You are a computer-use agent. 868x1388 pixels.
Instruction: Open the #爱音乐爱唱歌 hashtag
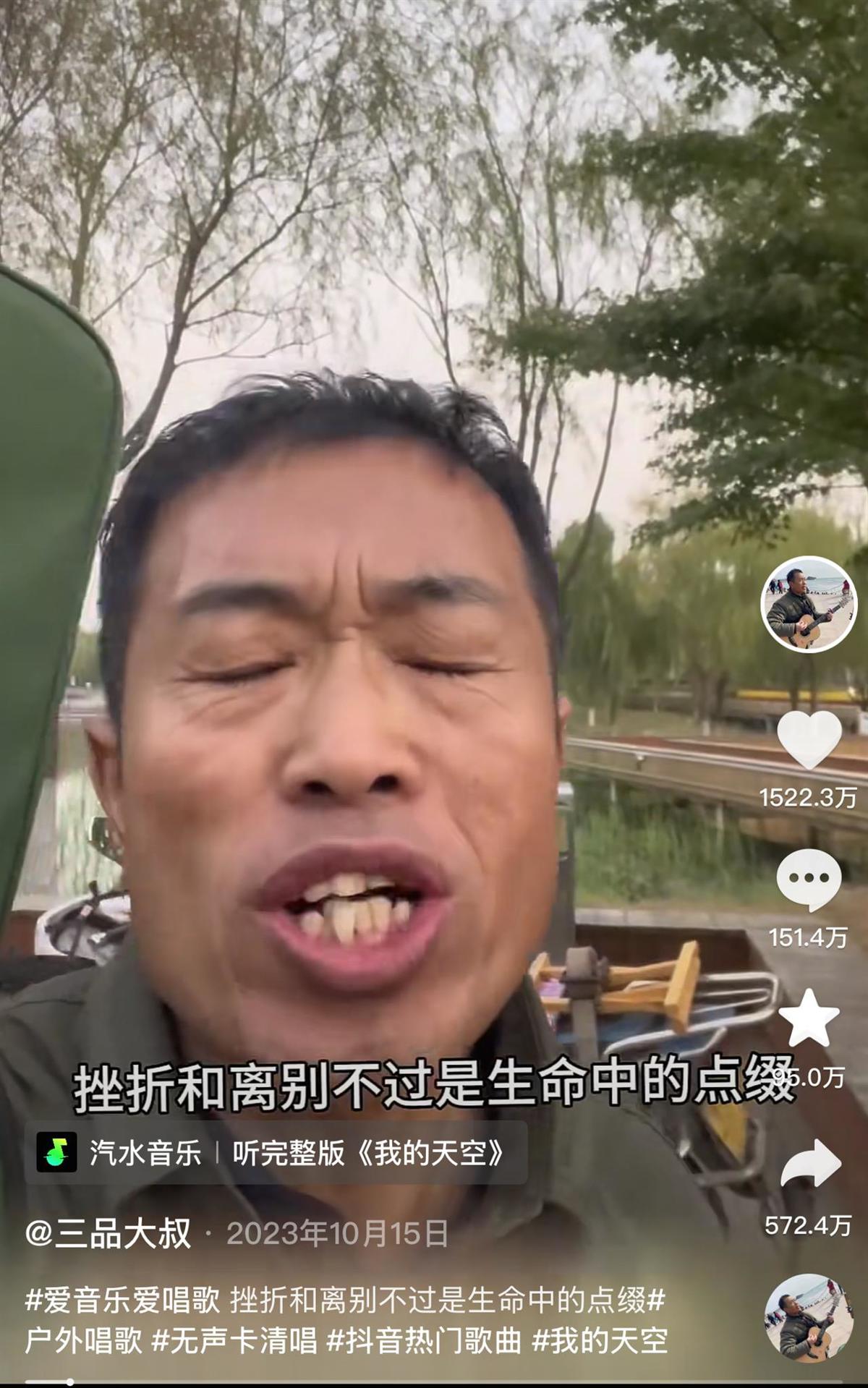(x=122, y=1300)
